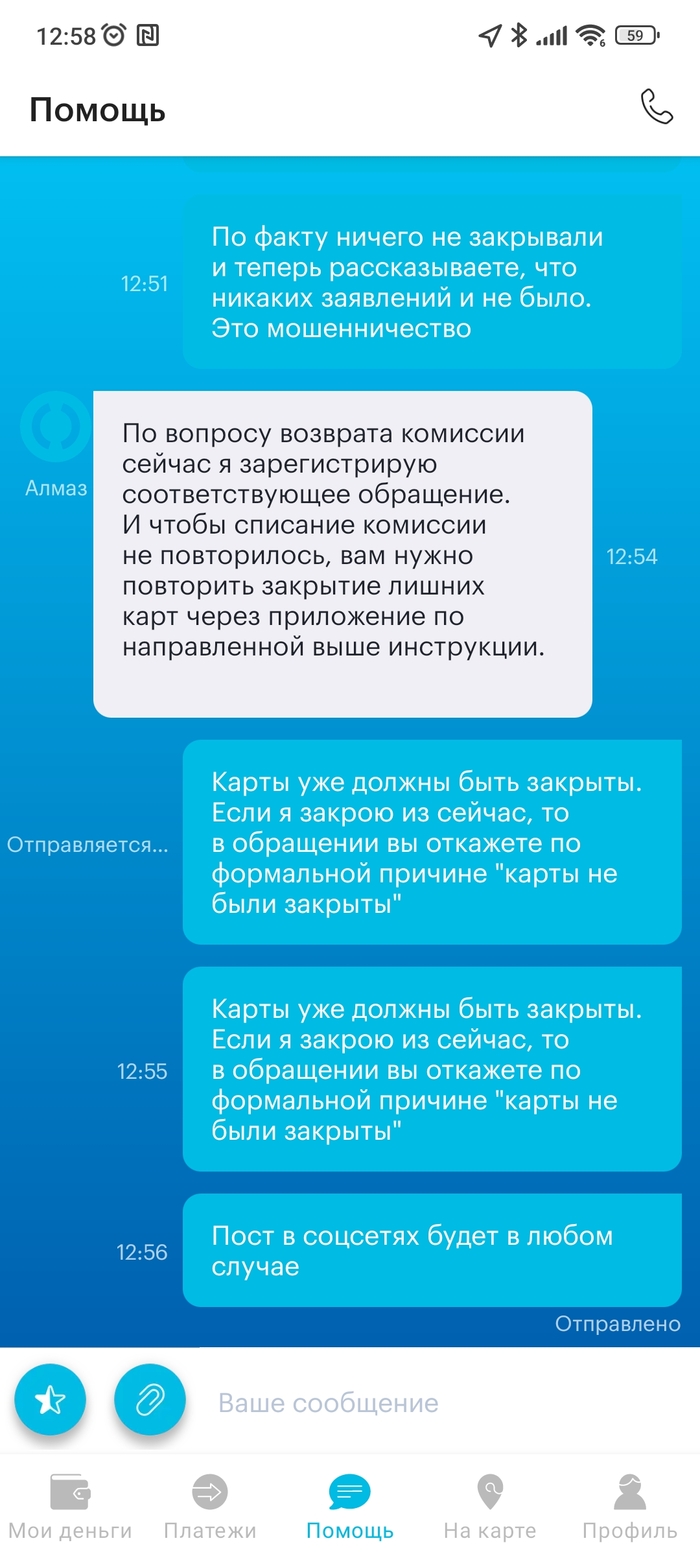Open the Платежи tab

210,1508
